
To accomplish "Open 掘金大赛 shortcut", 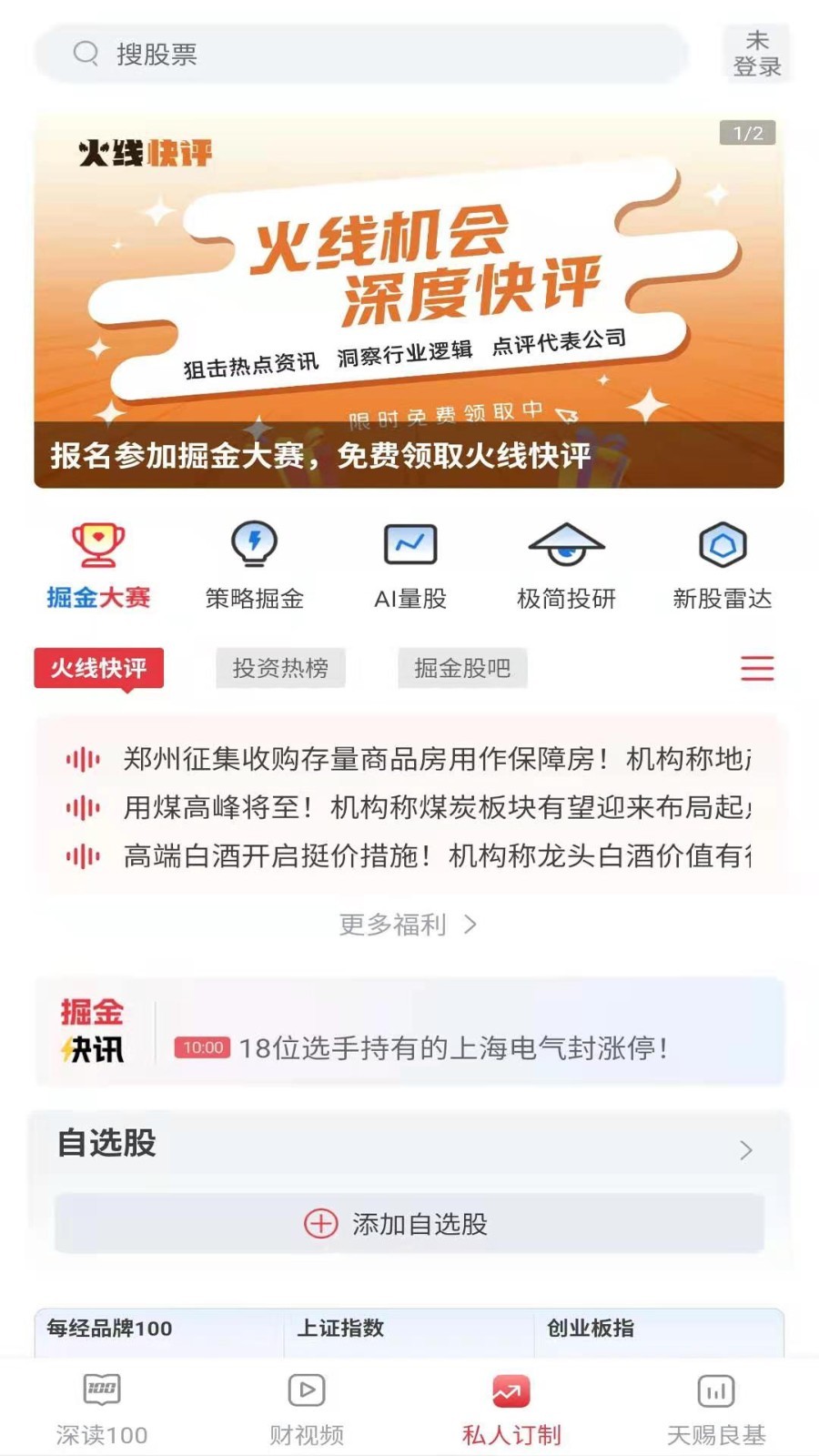I will coord(98,564).
